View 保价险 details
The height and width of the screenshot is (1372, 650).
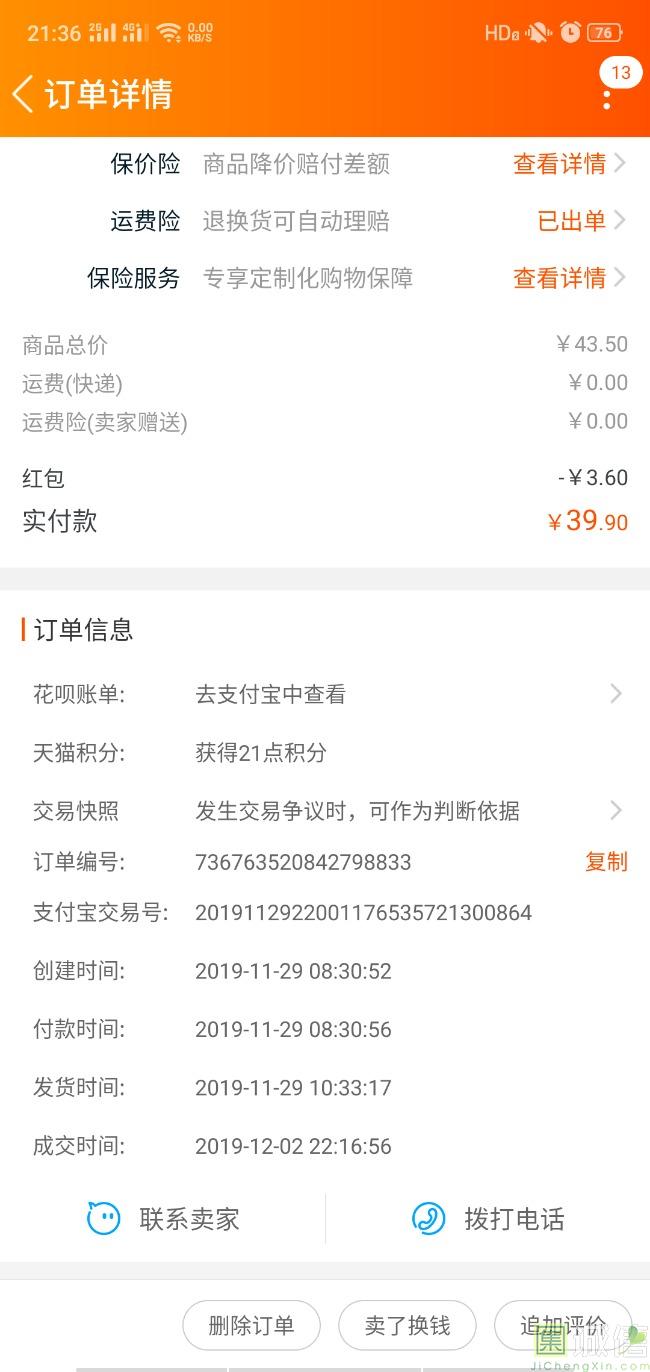point(568,164)
